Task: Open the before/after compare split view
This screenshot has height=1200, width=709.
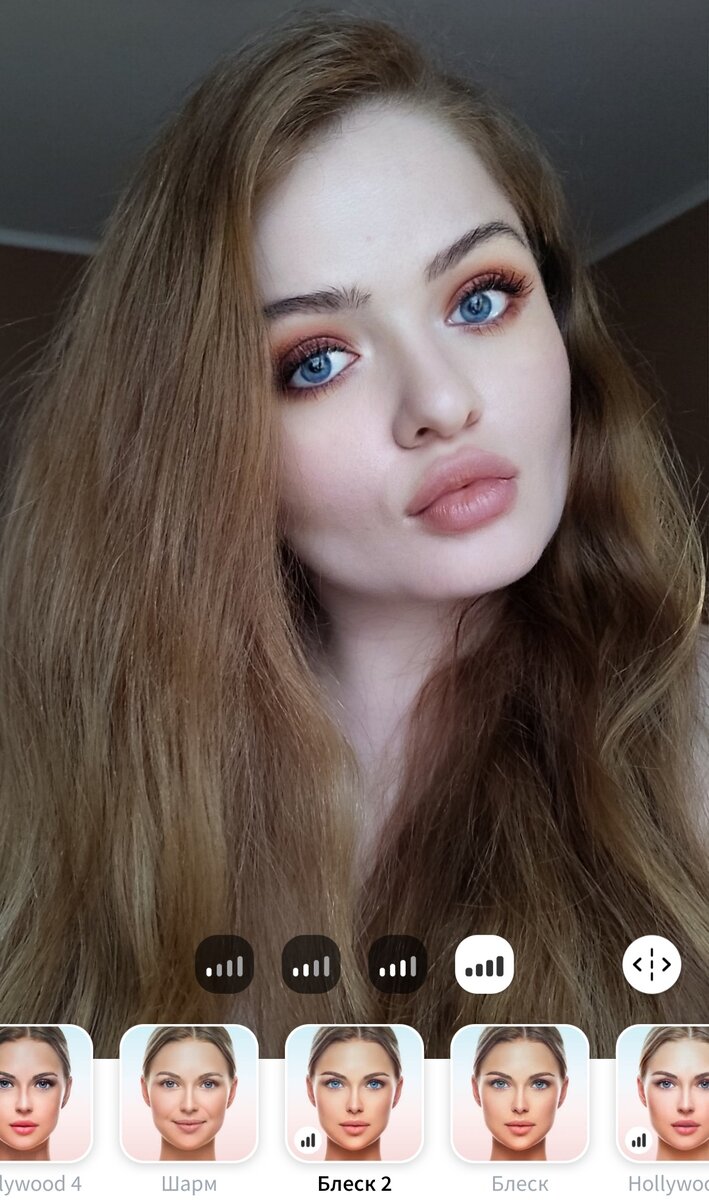Action: point(651,964)
